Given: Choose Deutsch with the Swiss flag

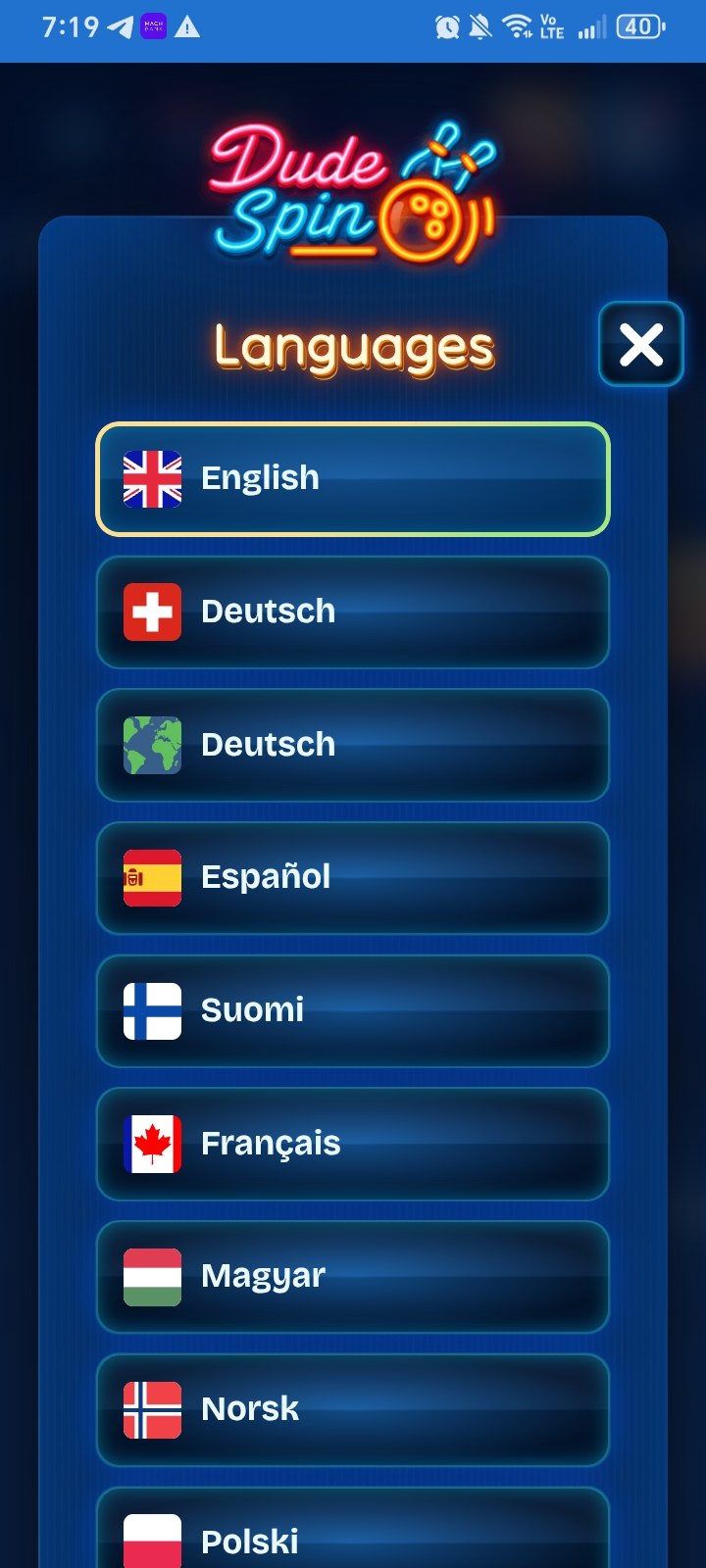Looking at the screenshot, I should [x=353, y=612].
